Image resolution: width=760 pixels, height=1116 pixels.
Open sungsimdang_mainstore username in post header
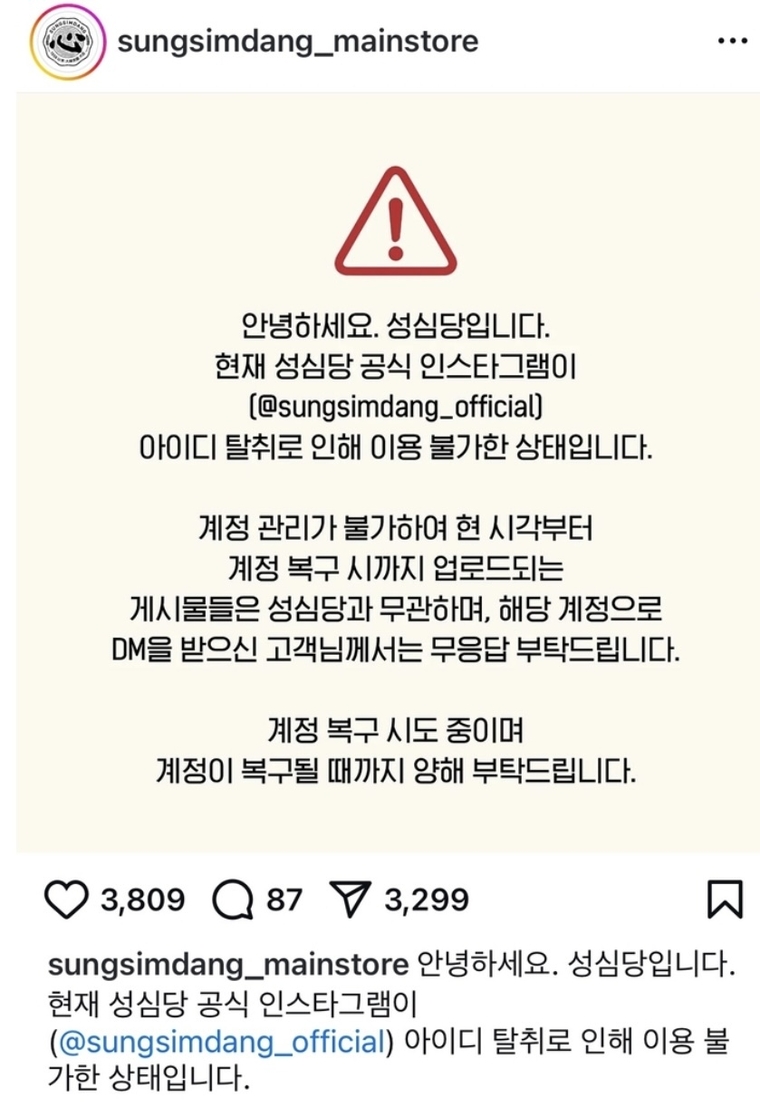coord(297,41)
